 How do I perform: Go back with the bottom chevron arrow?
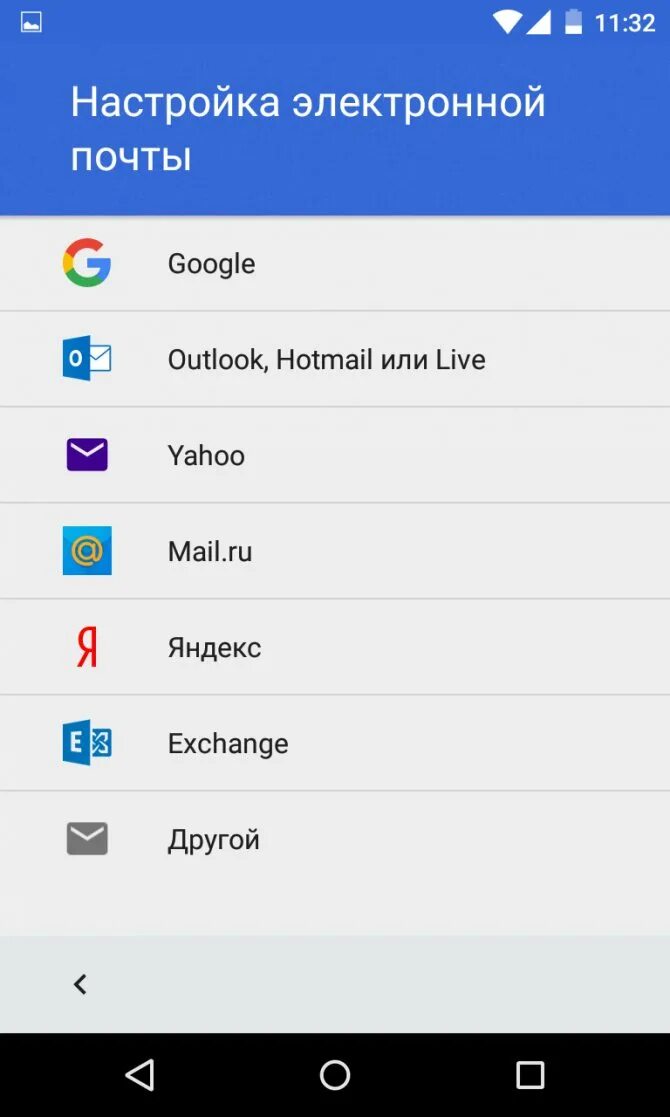[80, 985]
